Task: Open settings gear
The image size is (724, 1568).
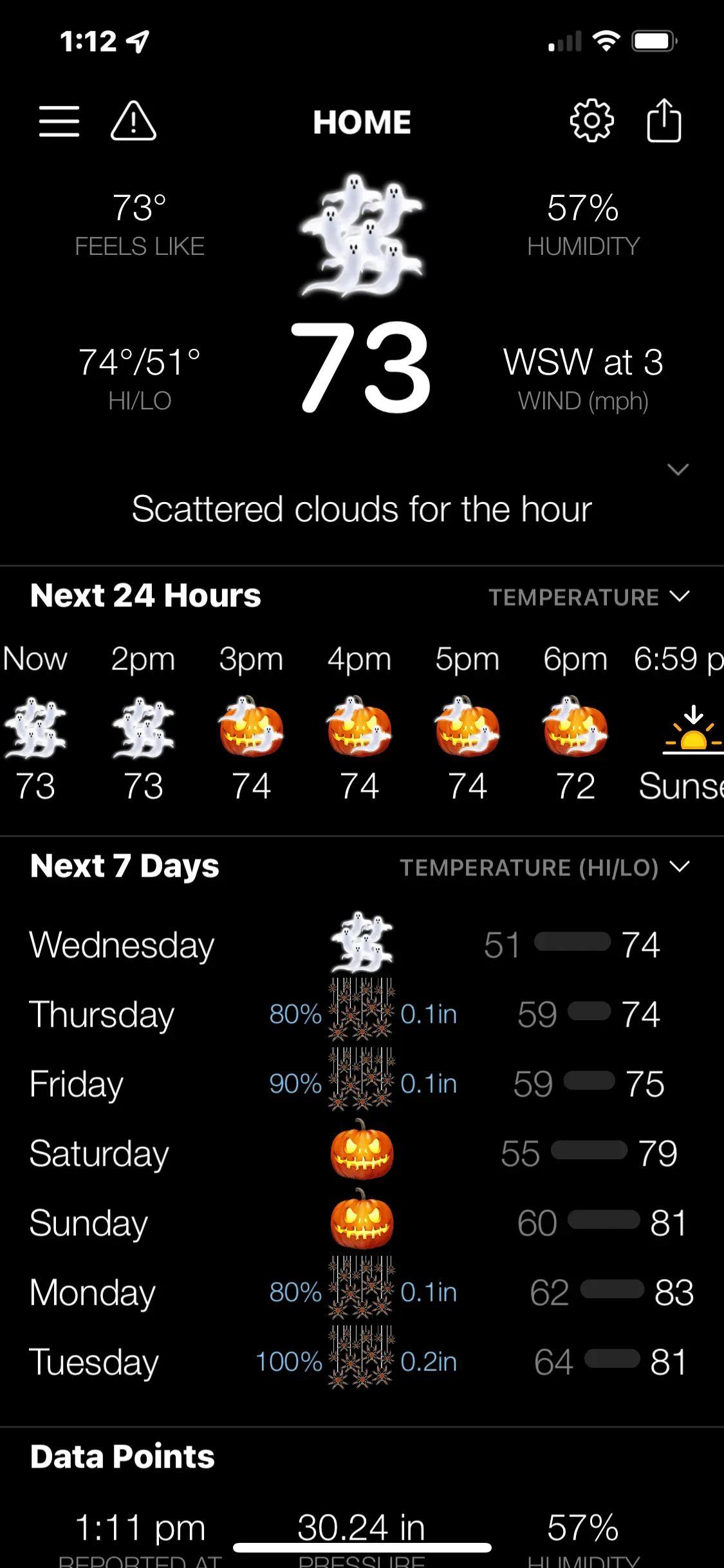Action: tap(591, 121)
